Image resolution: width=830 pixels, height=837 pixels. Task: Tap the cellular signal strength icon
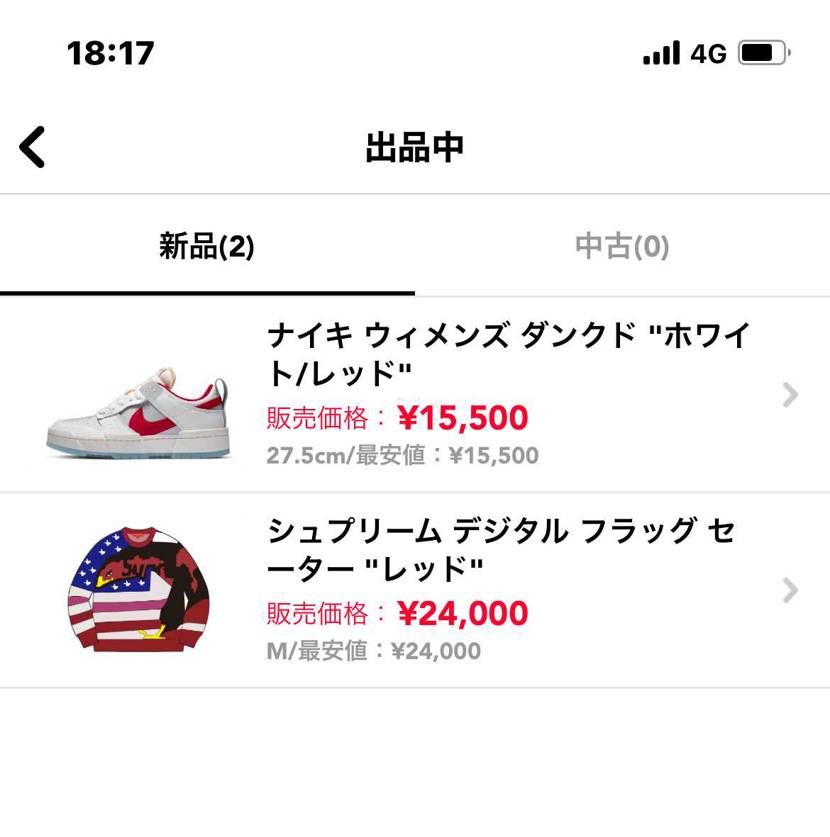pyautogui.click(x=659, y=51)
